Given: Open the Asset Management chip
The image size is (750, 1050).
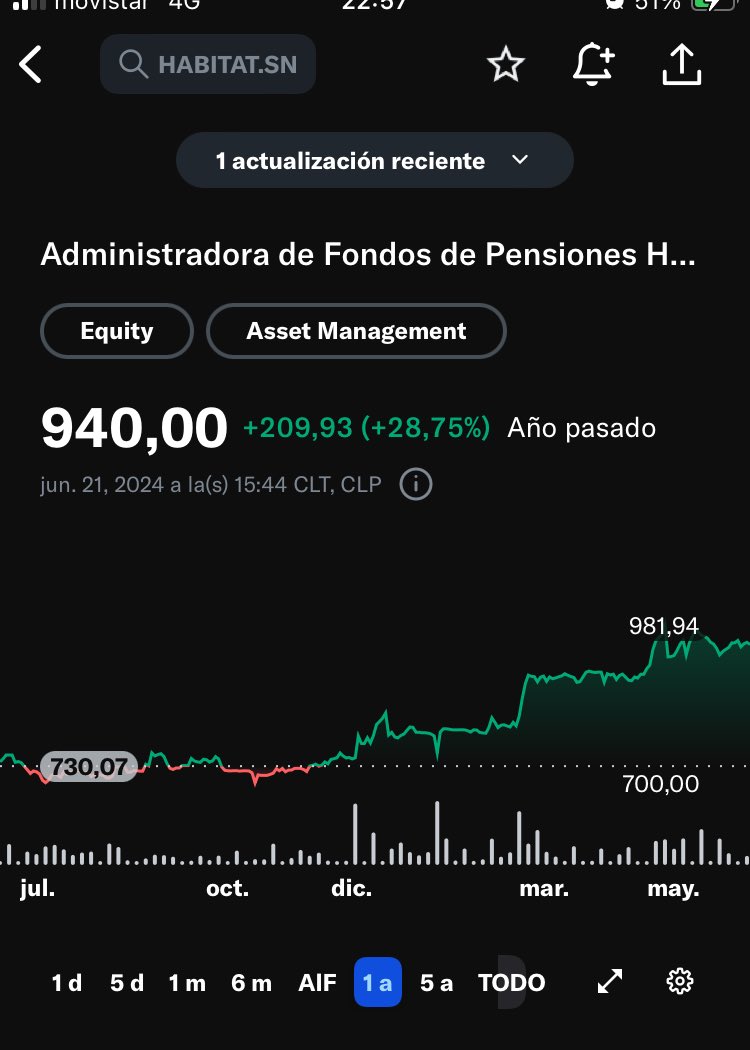Looking at the screenshot, I should [356, 331].
